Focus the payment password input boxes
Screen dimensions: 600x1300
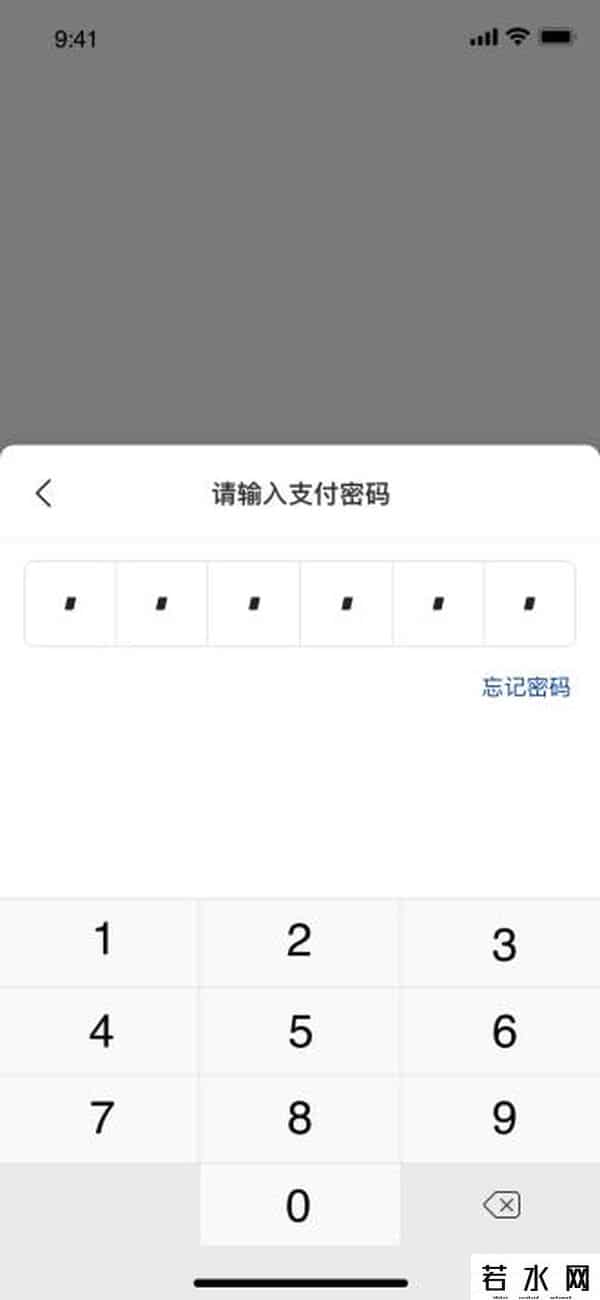point(299,604)
